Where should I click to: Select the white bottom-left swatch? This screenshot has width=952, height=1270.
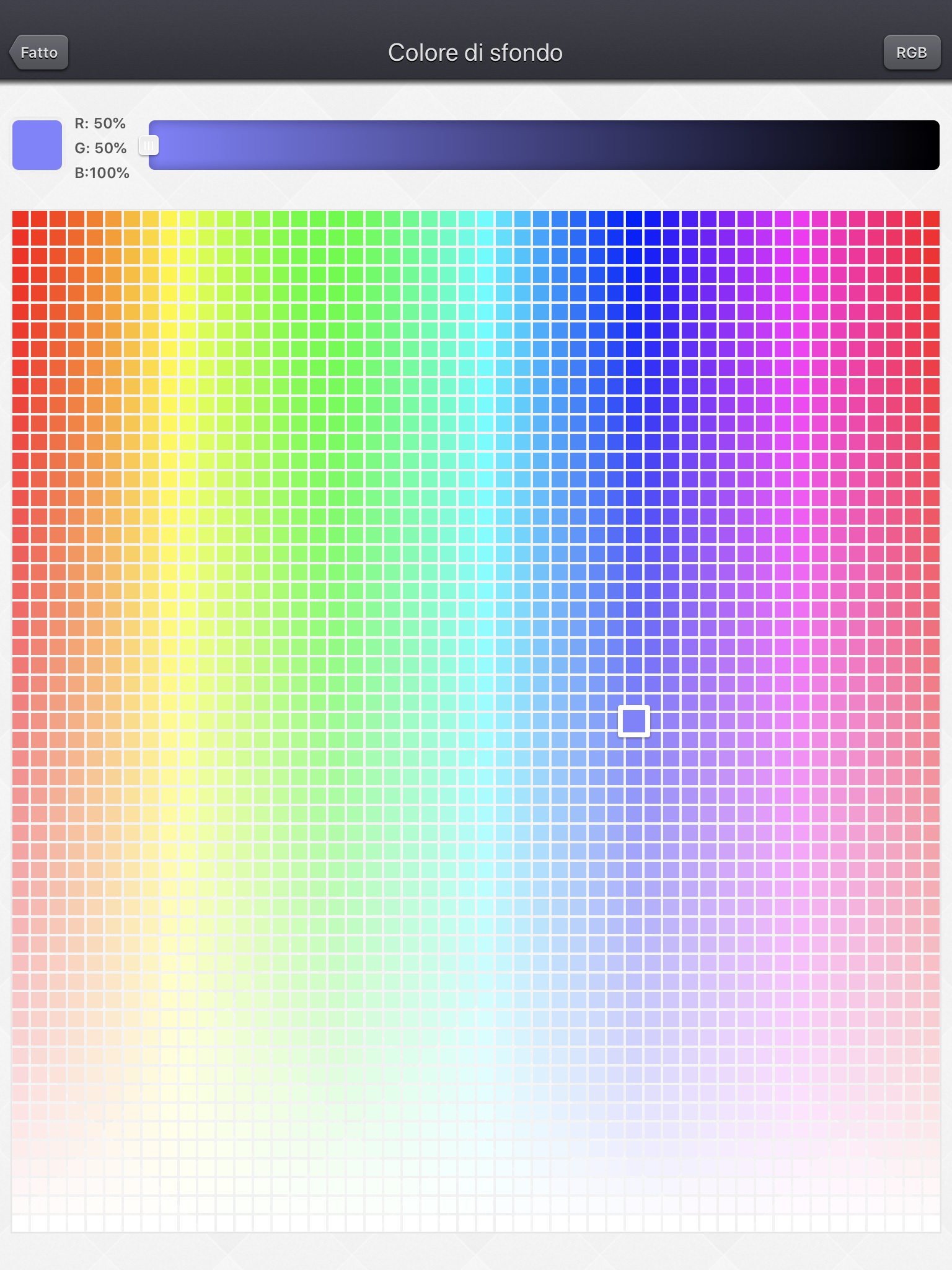pyautogui.click(x=20, y=1223)
